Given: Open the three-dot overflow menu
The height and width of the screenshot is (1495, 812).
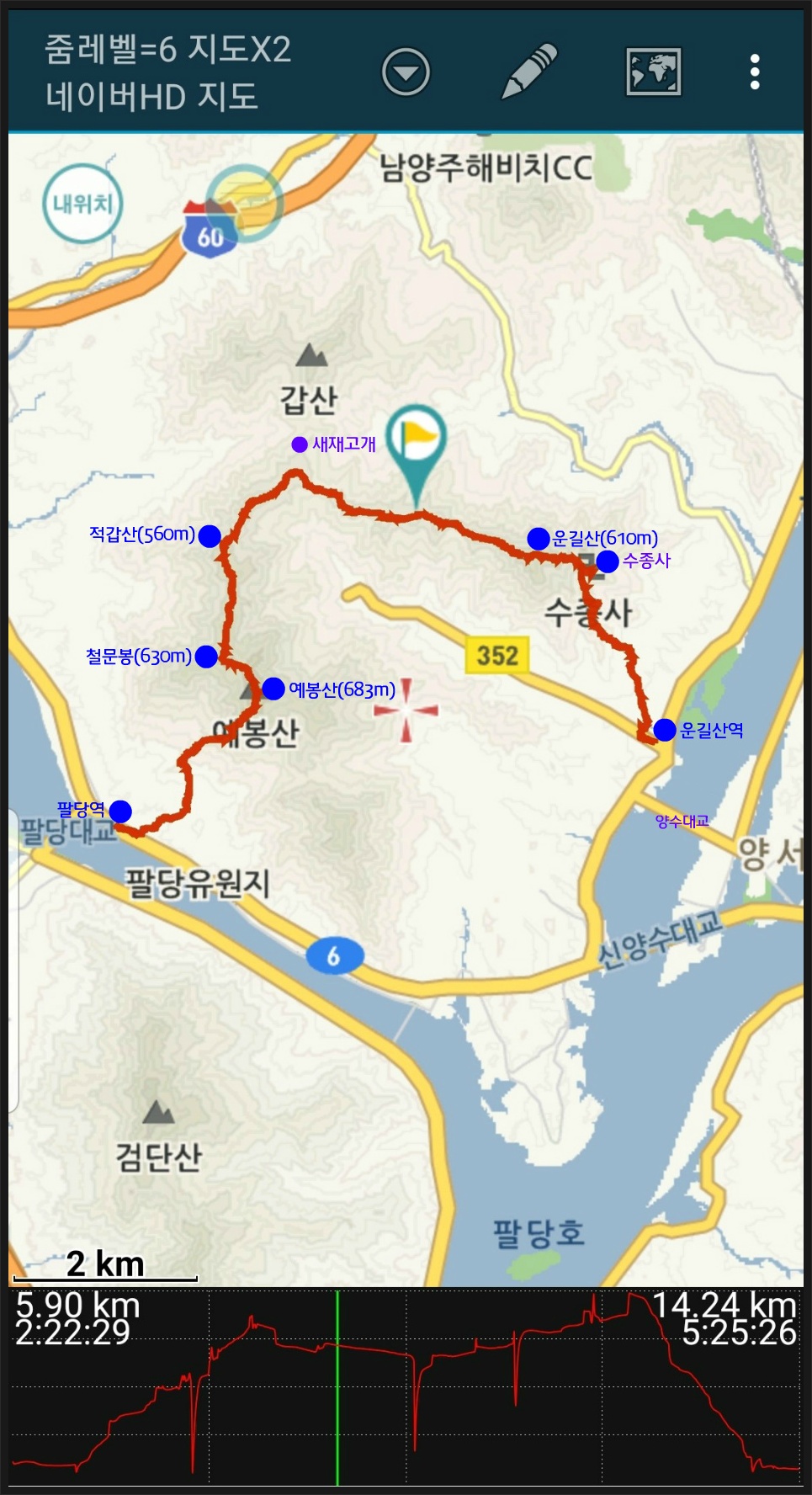Looking at the screenshot, I should click(755, 72).
